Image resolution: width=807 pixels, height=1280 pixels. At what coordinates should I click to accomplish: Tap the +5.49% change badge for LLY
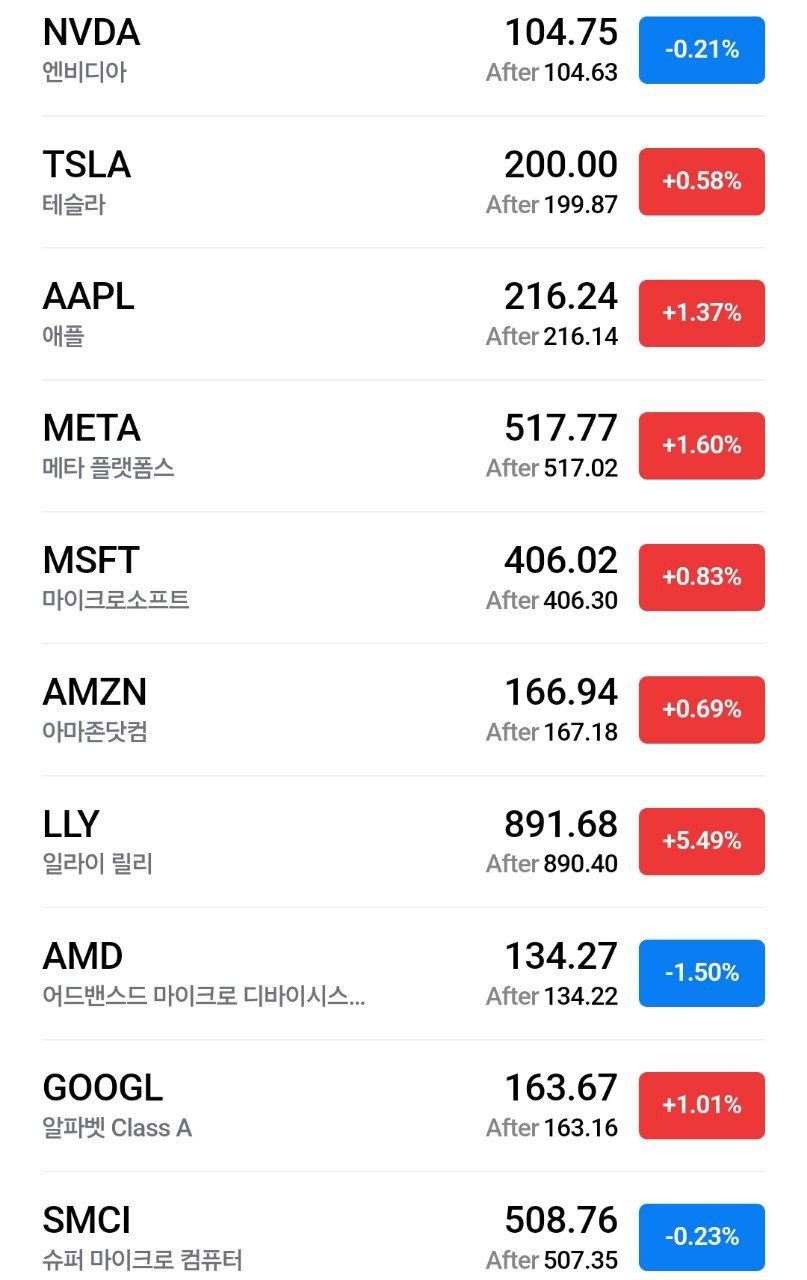702,842
